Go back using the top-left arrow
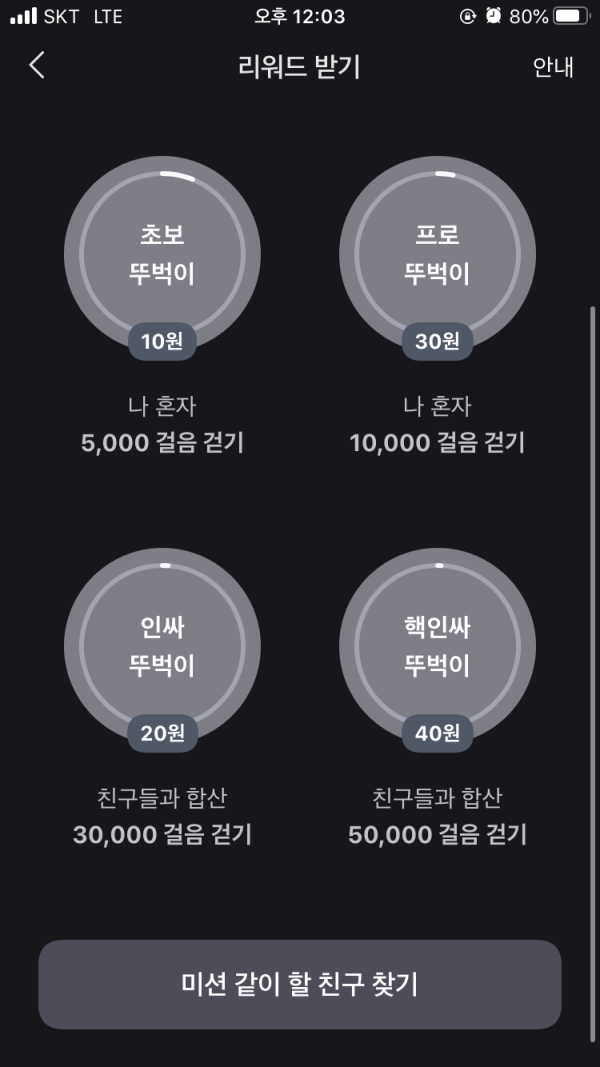 click(37, 66)
